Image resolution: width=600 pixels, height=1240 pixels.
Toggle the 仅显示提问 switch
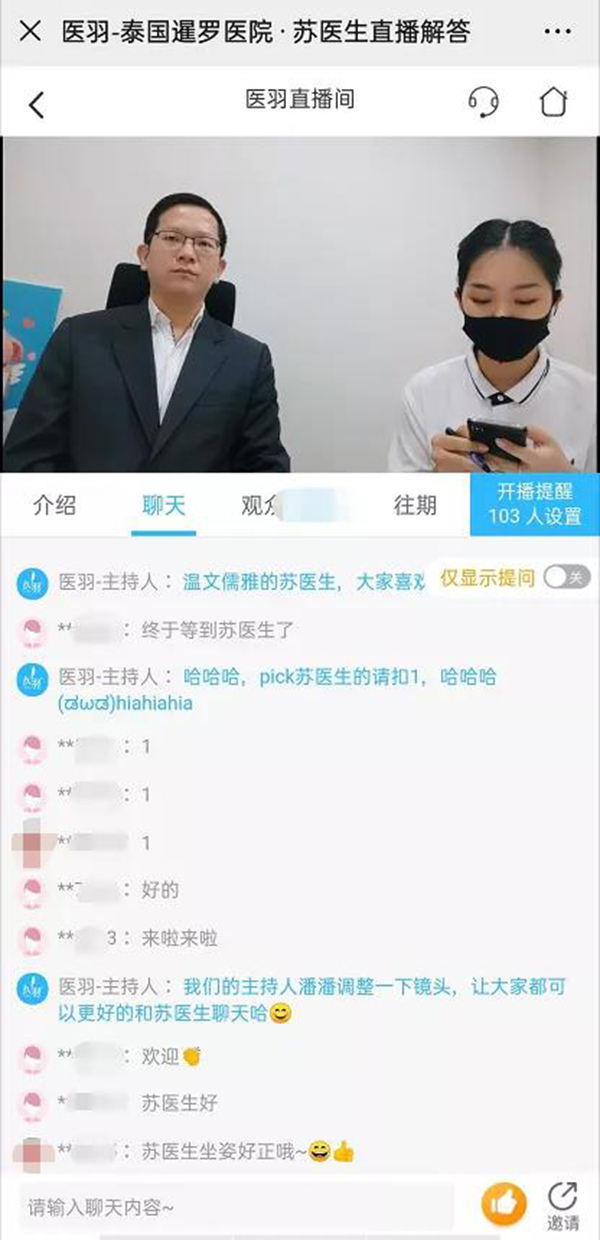[x=567, y=577]
